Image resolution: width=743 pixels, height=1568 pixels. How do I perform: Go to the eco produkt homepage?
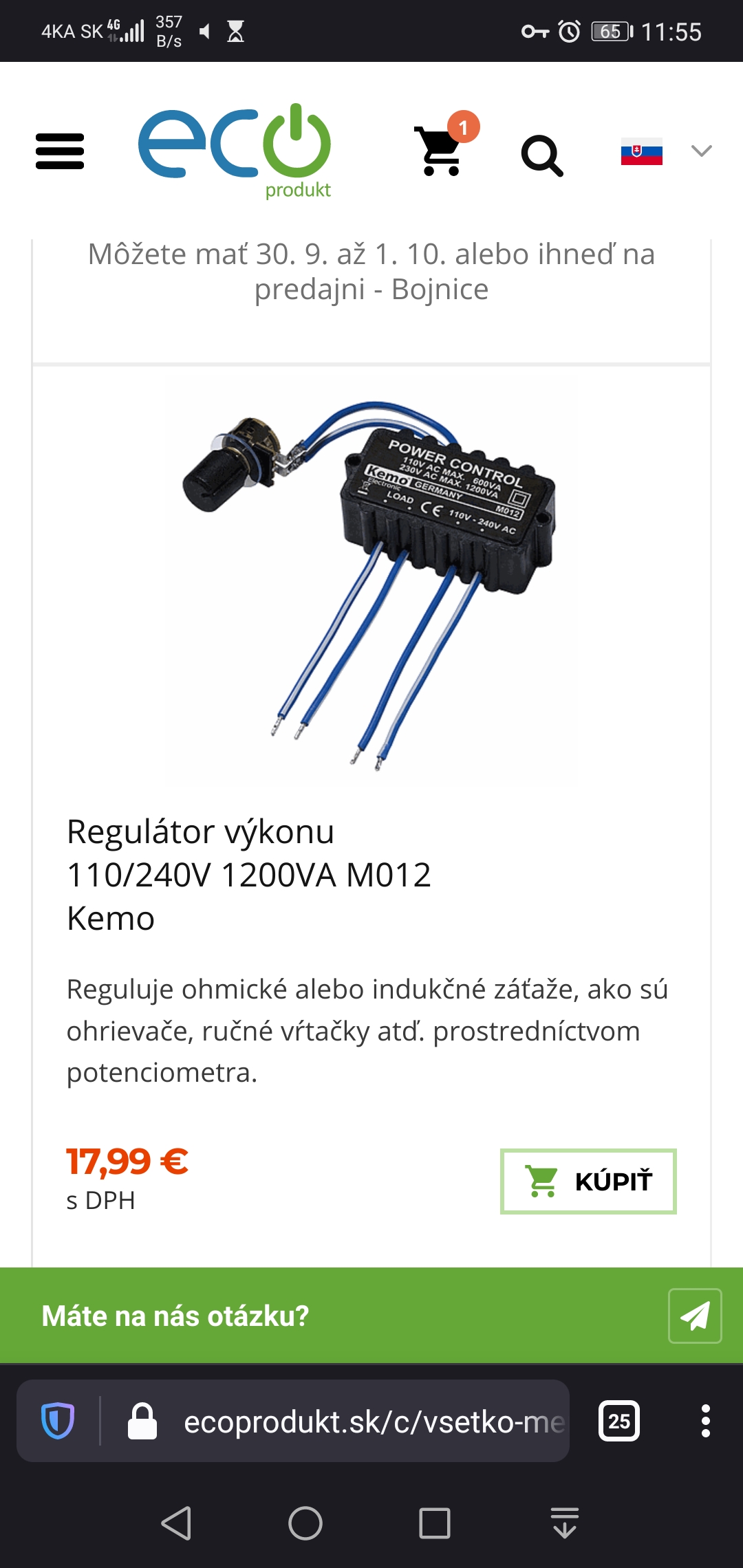(235, 150)
